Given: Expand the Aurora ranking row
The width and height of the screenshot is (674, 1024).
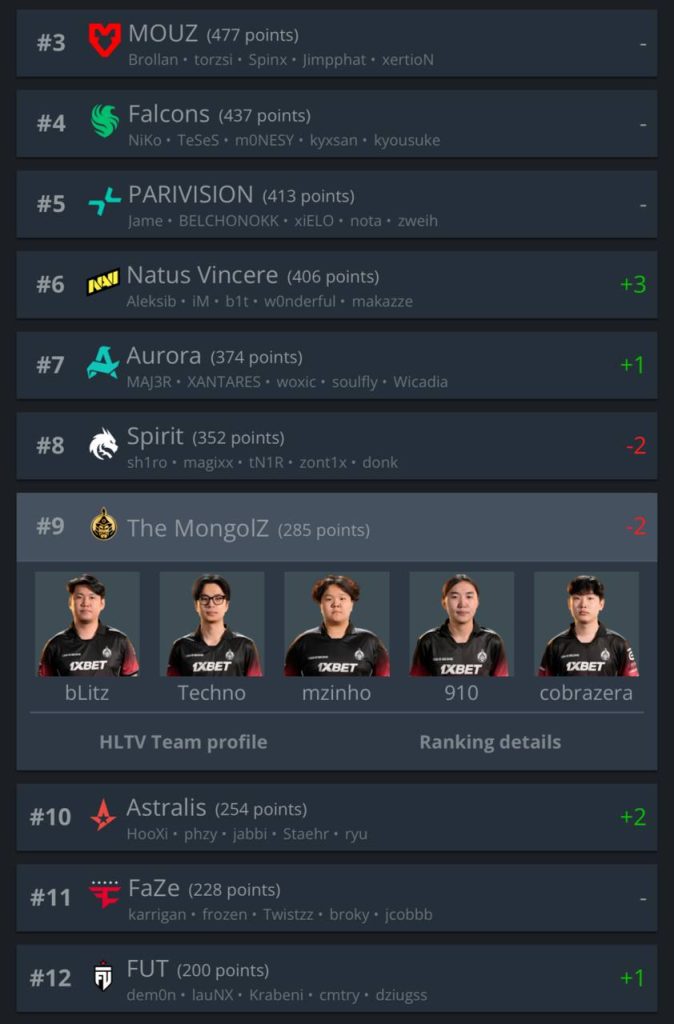Looking at the screenshot, I should click(x=336, y=365).
